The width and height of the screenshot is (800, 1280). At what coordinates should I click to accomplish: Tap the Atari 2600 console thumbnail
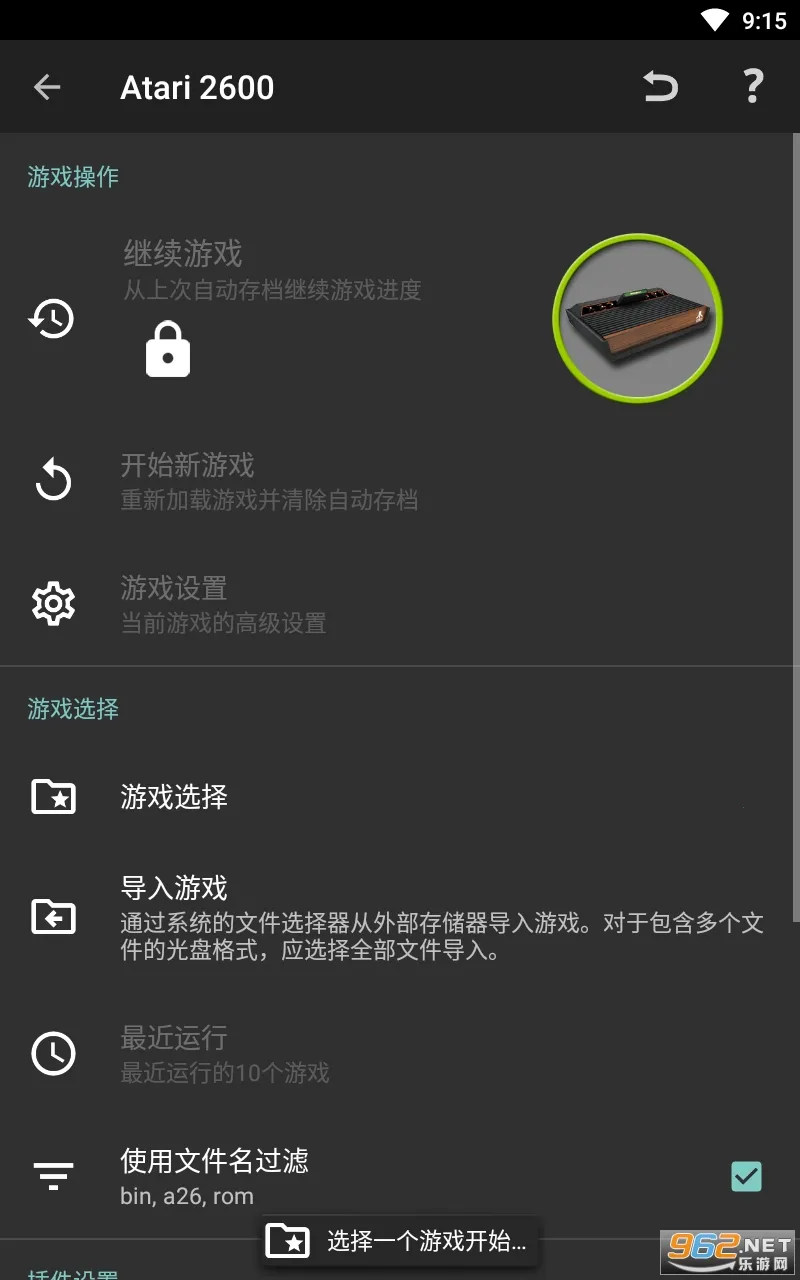[637, 318]
